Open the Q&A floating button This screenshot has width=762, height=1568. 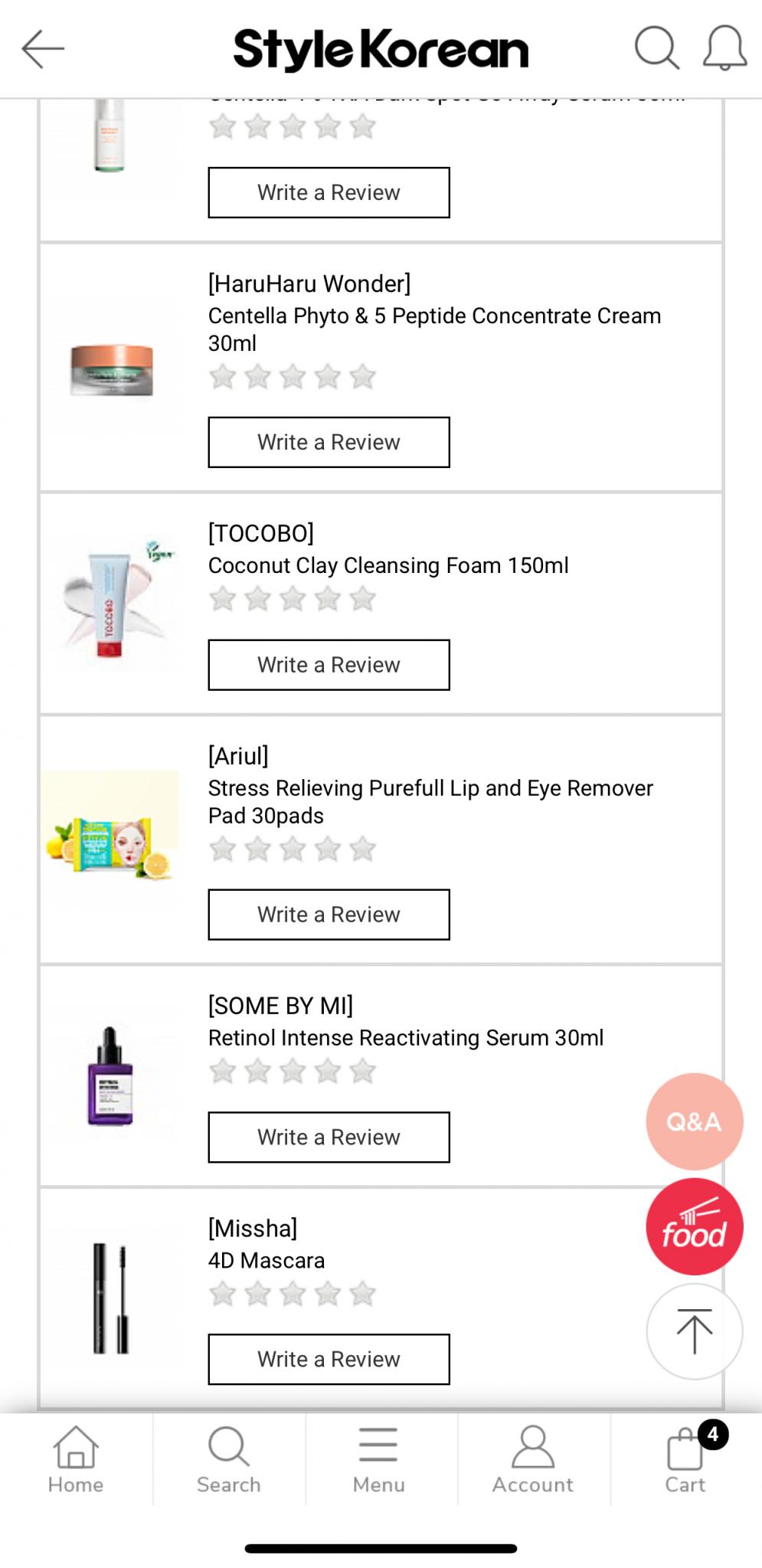click(694, 1121)
